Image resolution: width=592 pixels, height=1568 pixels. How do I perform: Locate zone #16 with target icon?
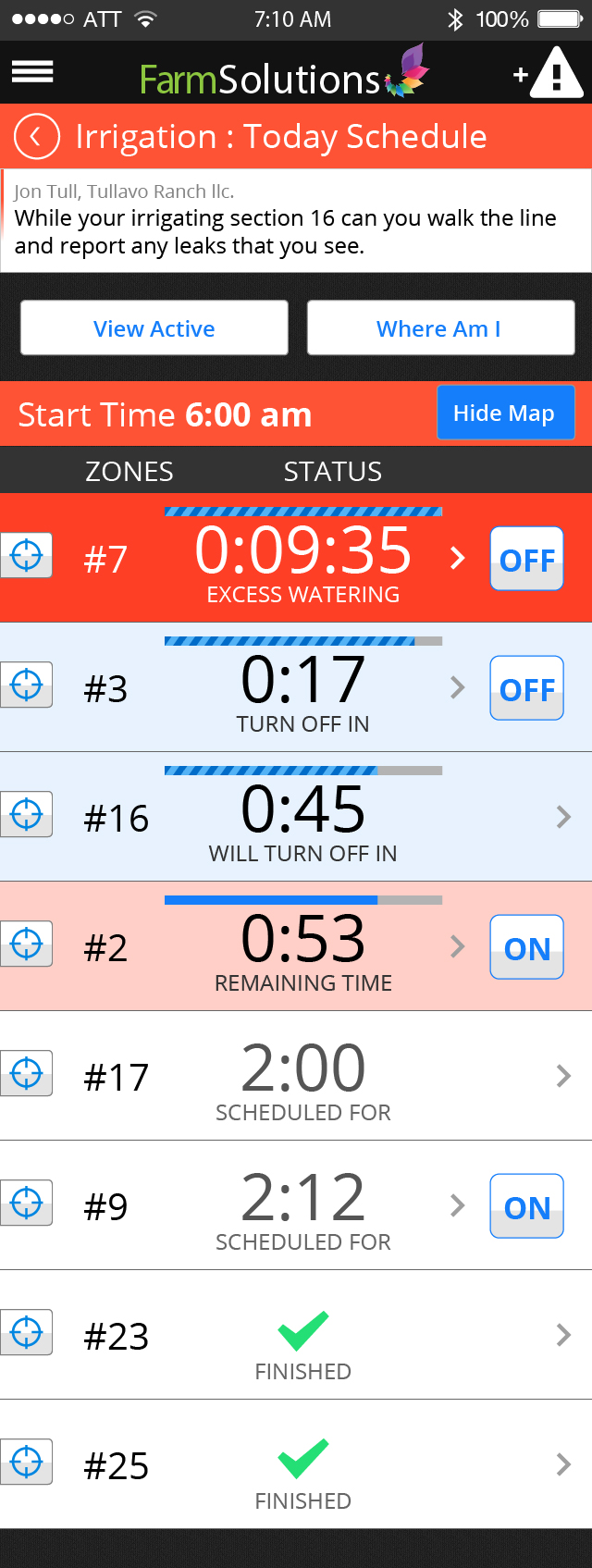(27, 815)
